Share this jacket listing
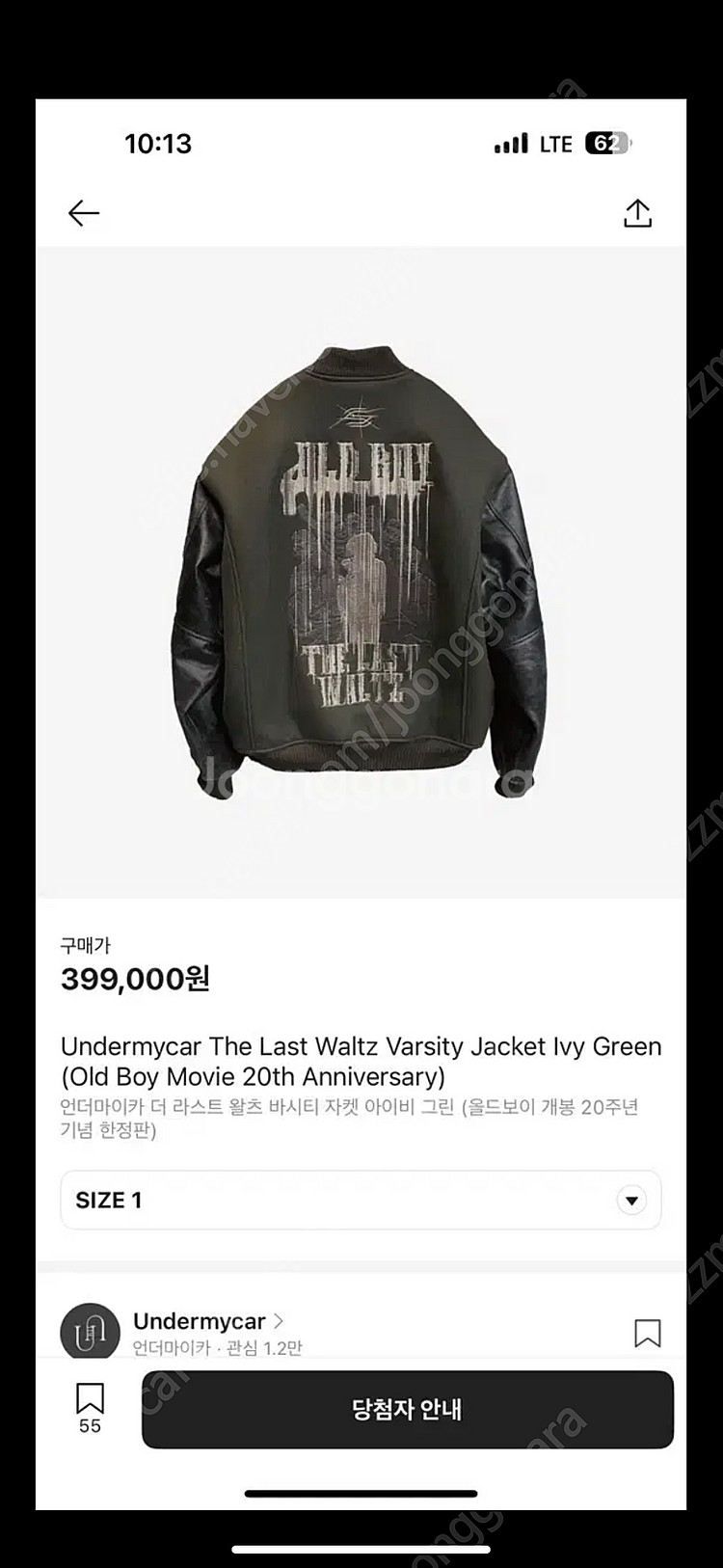 tap(637, 213)
